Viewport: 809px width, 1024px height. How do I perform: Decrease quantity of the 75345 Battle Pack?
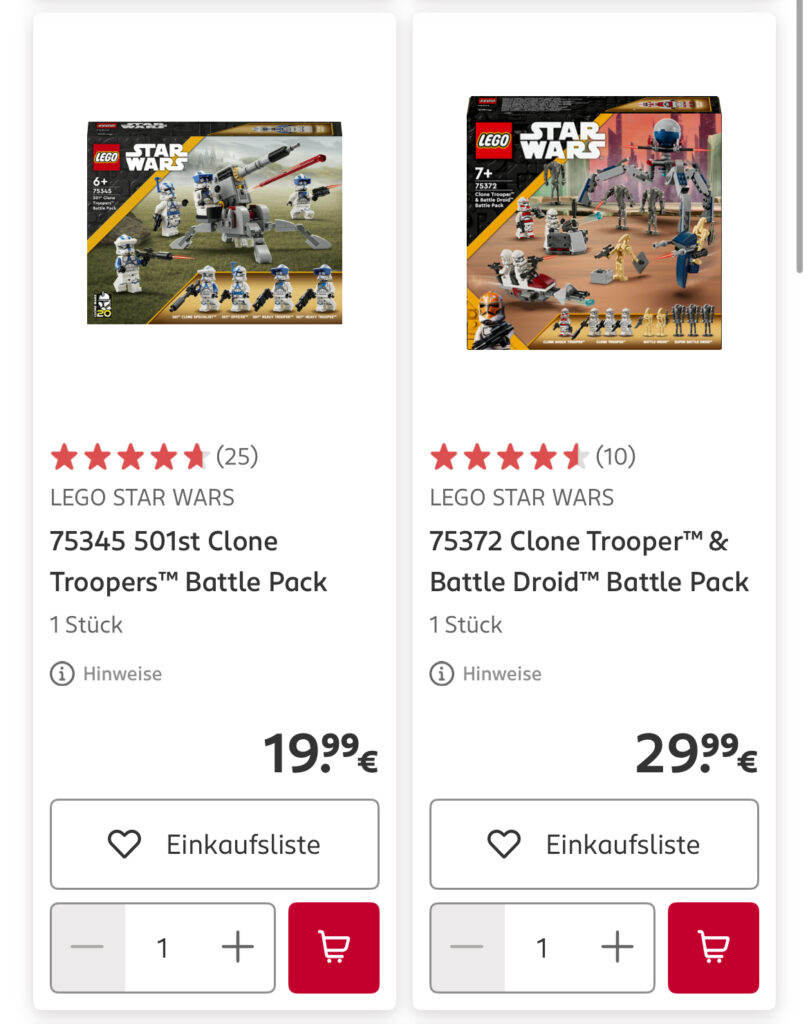[88, 947]
